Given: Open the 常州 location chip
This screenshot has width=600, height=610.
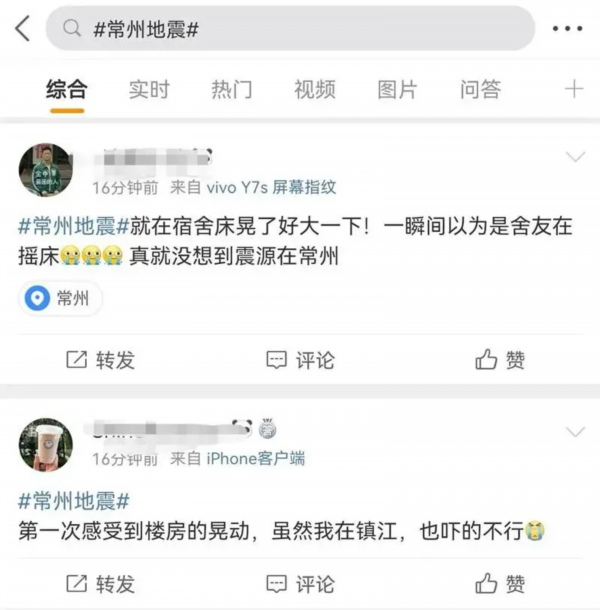Looking at the screenshot, I should pos(60,298).
